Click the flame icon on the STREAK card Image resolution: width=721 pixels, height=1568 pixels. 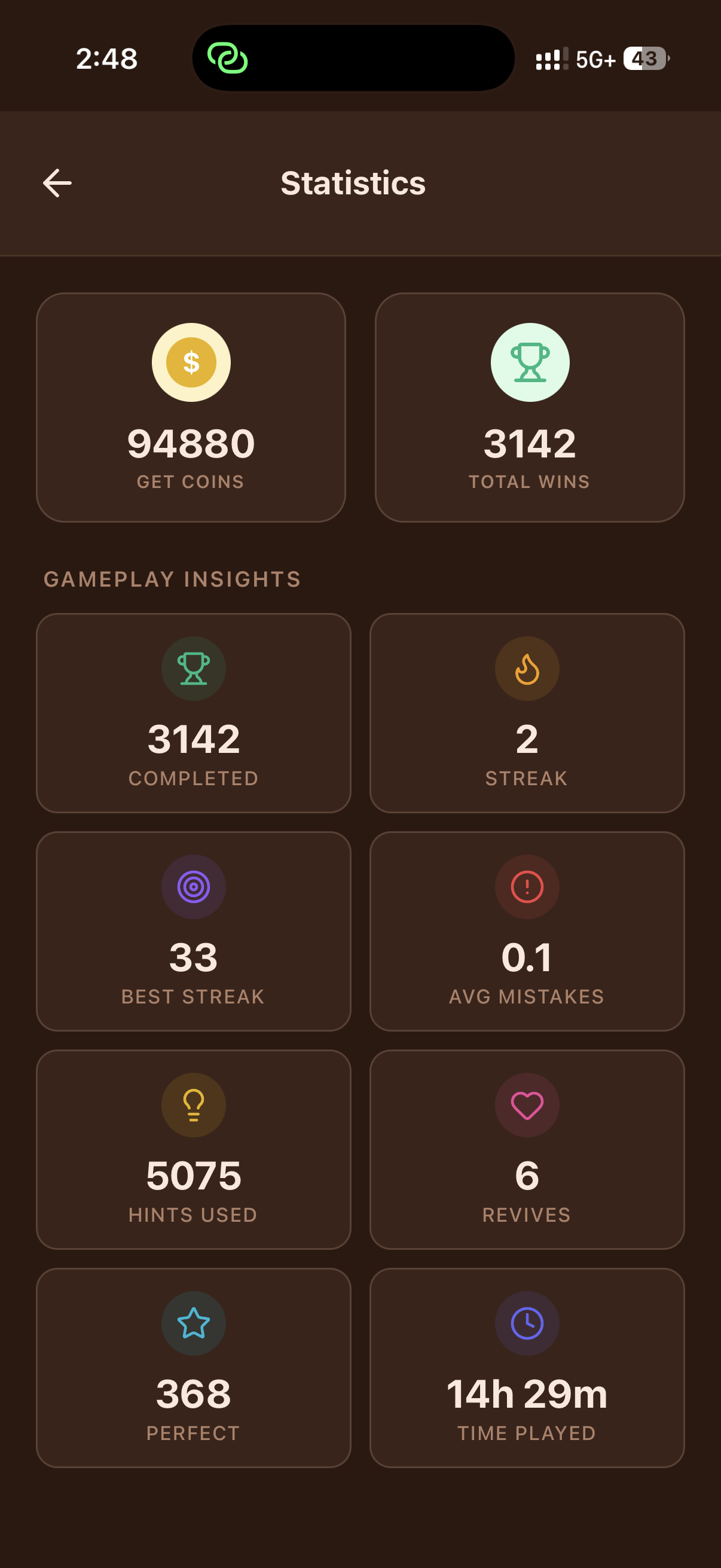[x=527, y=669]
